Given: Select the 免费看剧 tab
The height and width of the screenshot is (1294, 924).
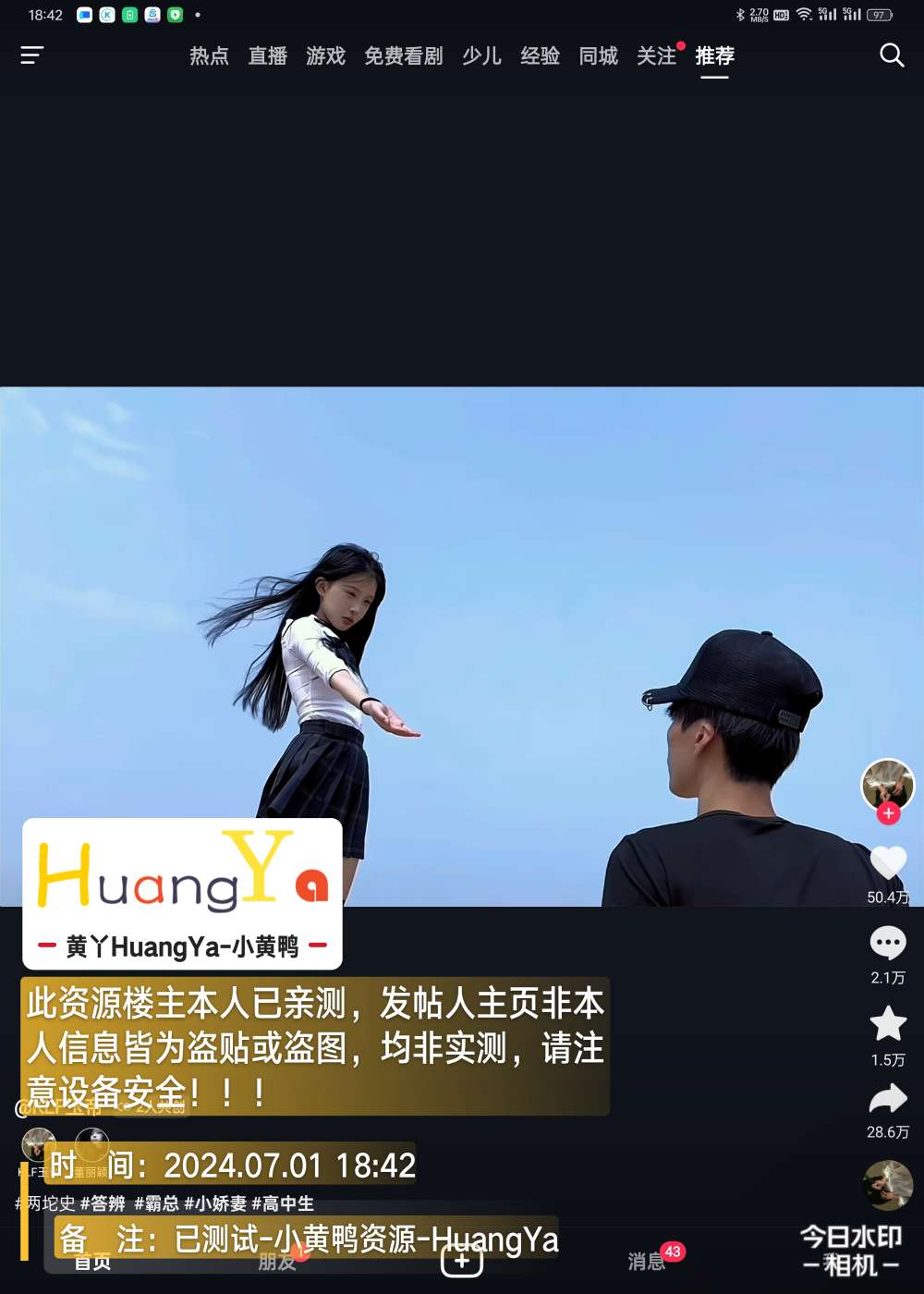Looking at the screenshot, I should pyautogui.click(x=404, y=56).
